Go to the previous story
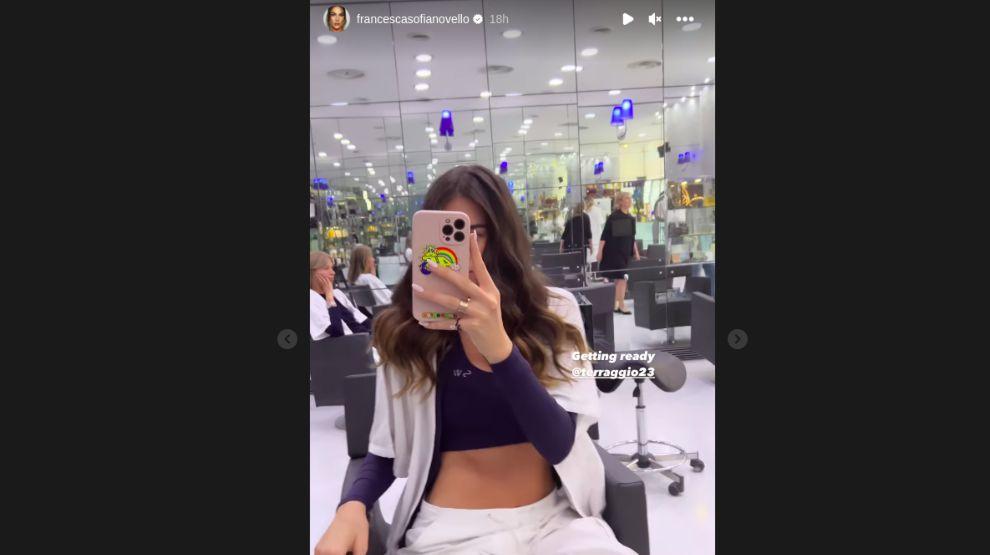This screenshot has height=555, width=990. (287, 339)
